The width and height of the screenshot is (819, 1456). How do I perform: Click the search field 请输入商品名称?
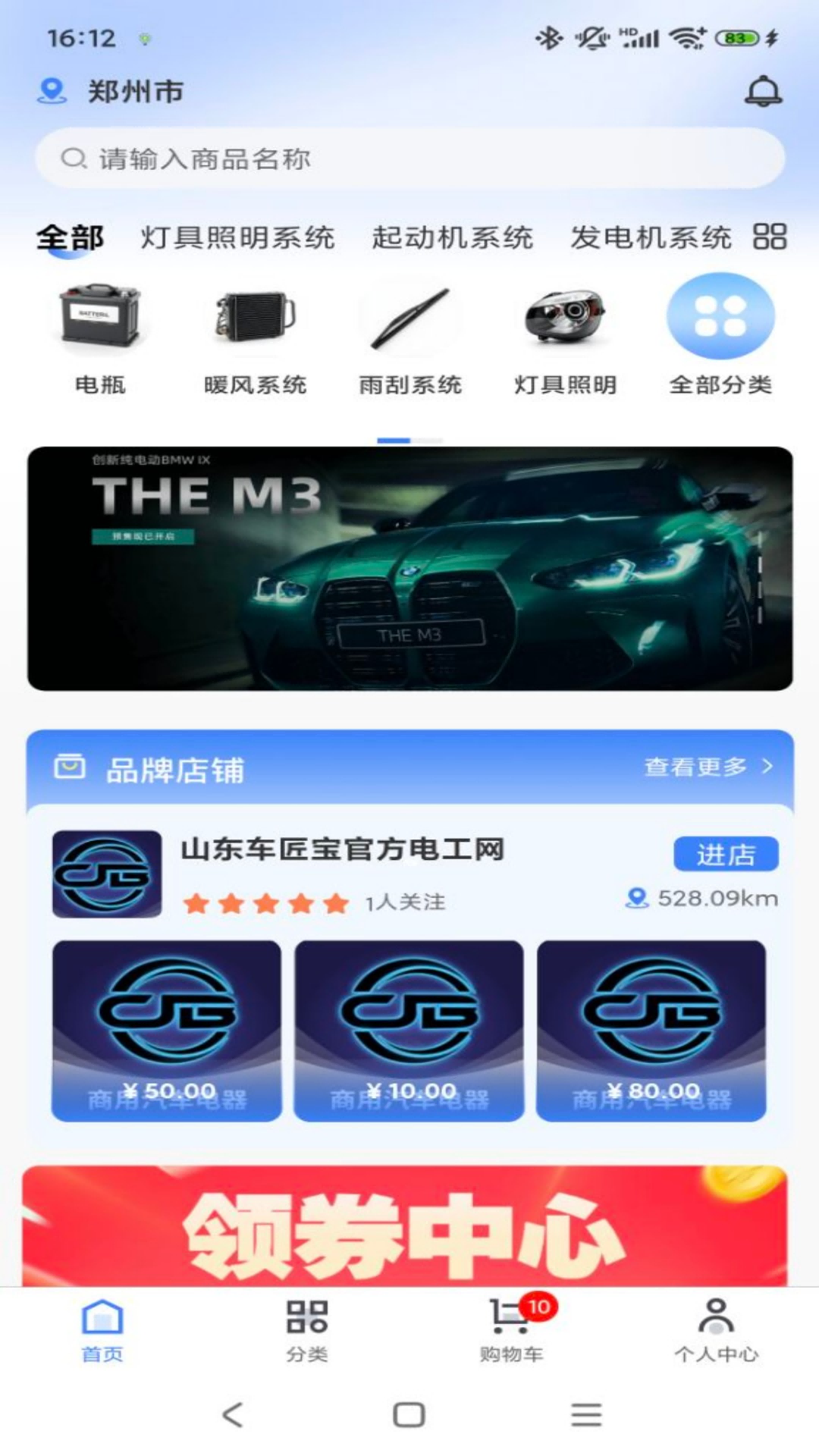click(409, 158)
